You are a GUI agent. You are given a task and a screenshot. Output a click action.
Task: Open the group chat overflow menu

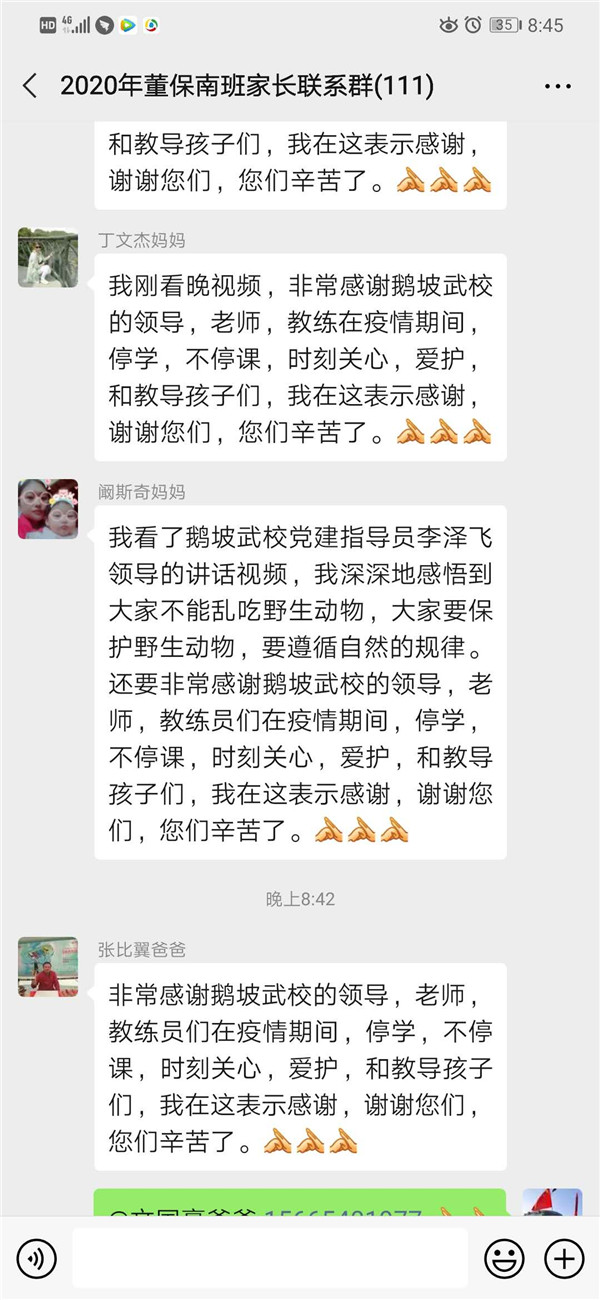tap(557, 86)
